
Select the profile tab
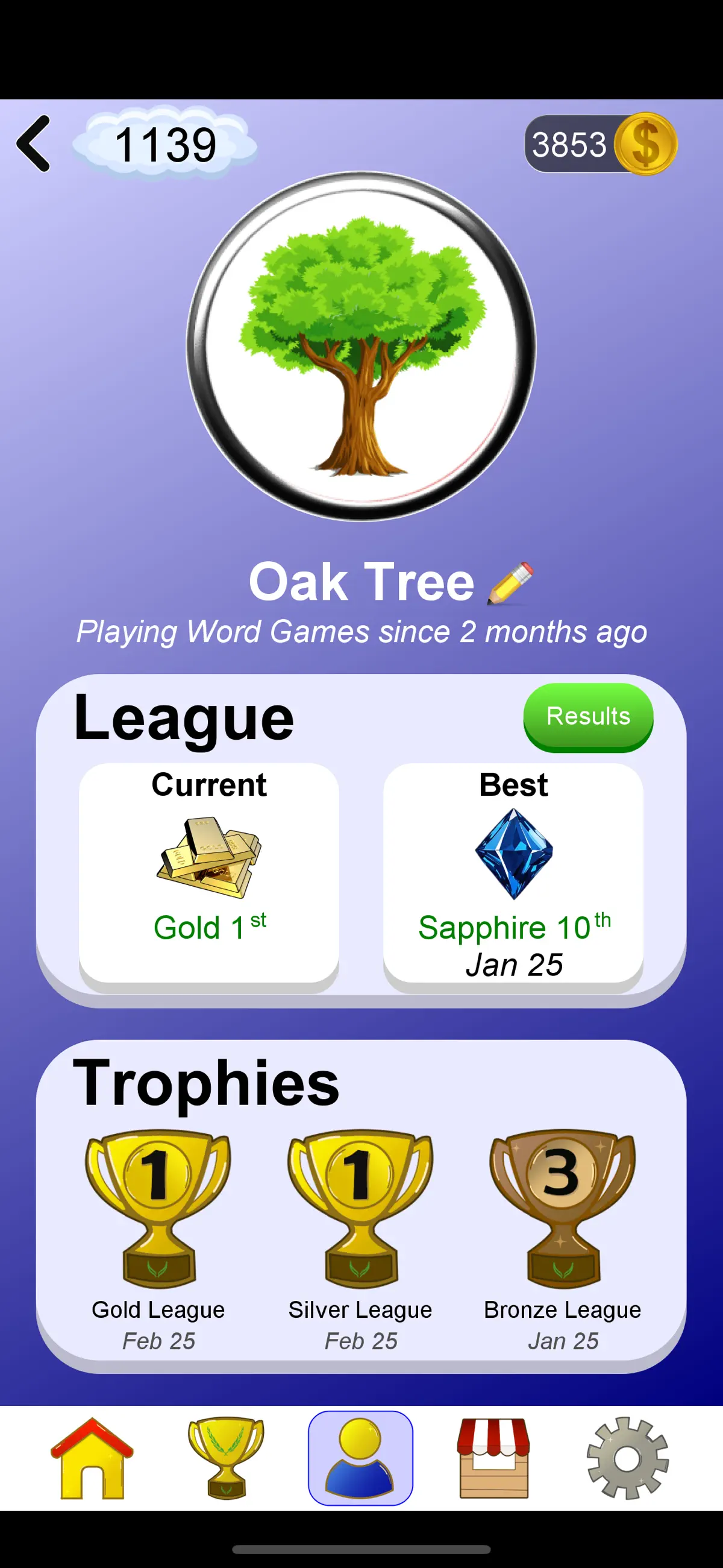360,1458
